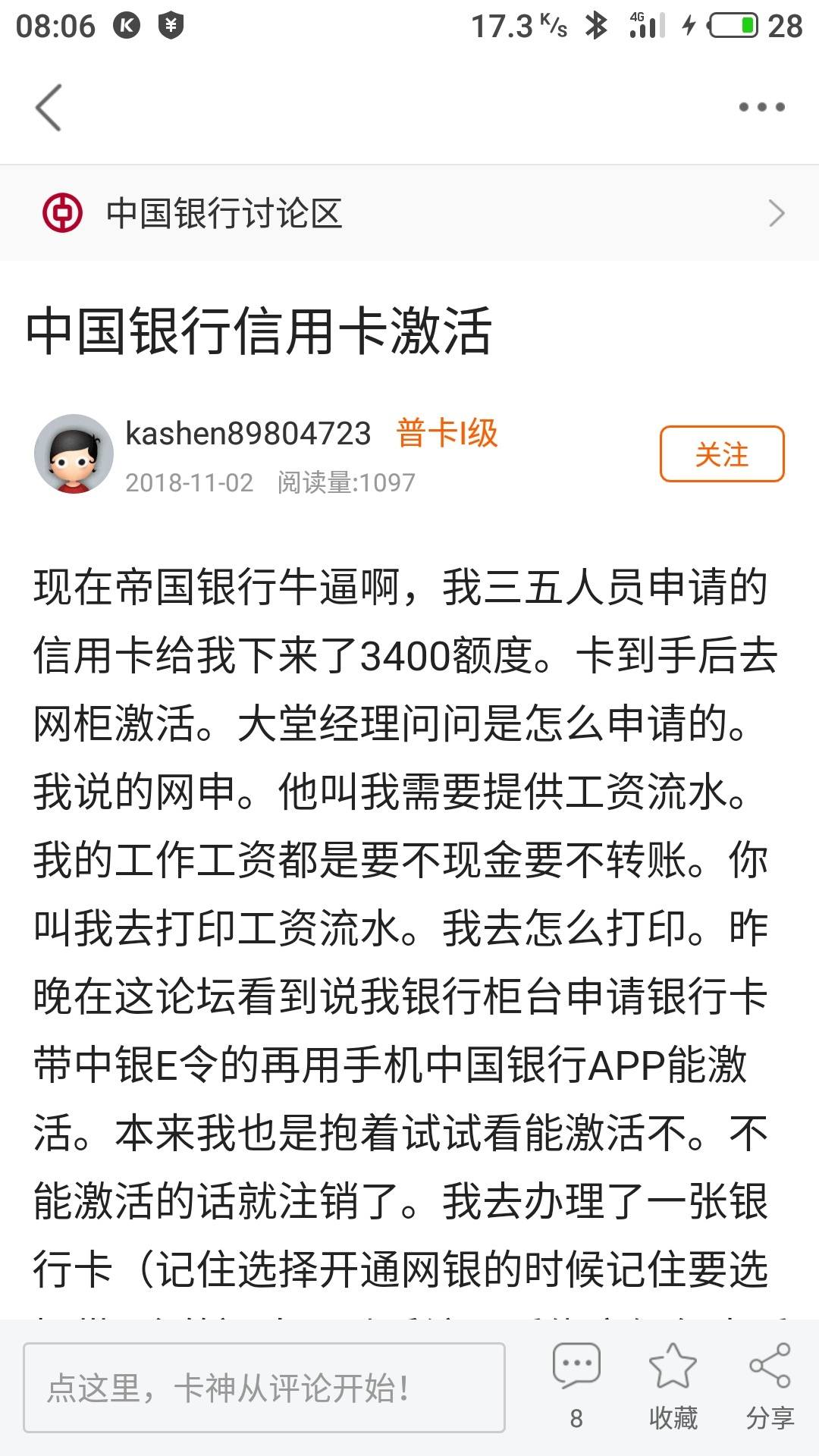Open the 中国银行讨论区 forum section
The width and height of the screenshot is (819, 1456).
409,213
